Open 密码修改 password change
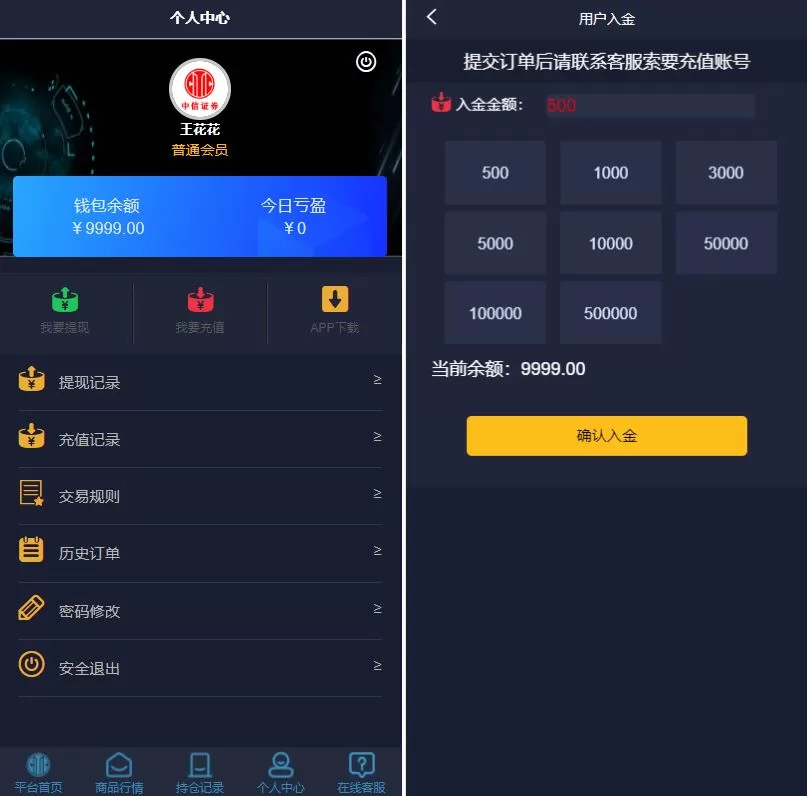 [x=200, y=611]
